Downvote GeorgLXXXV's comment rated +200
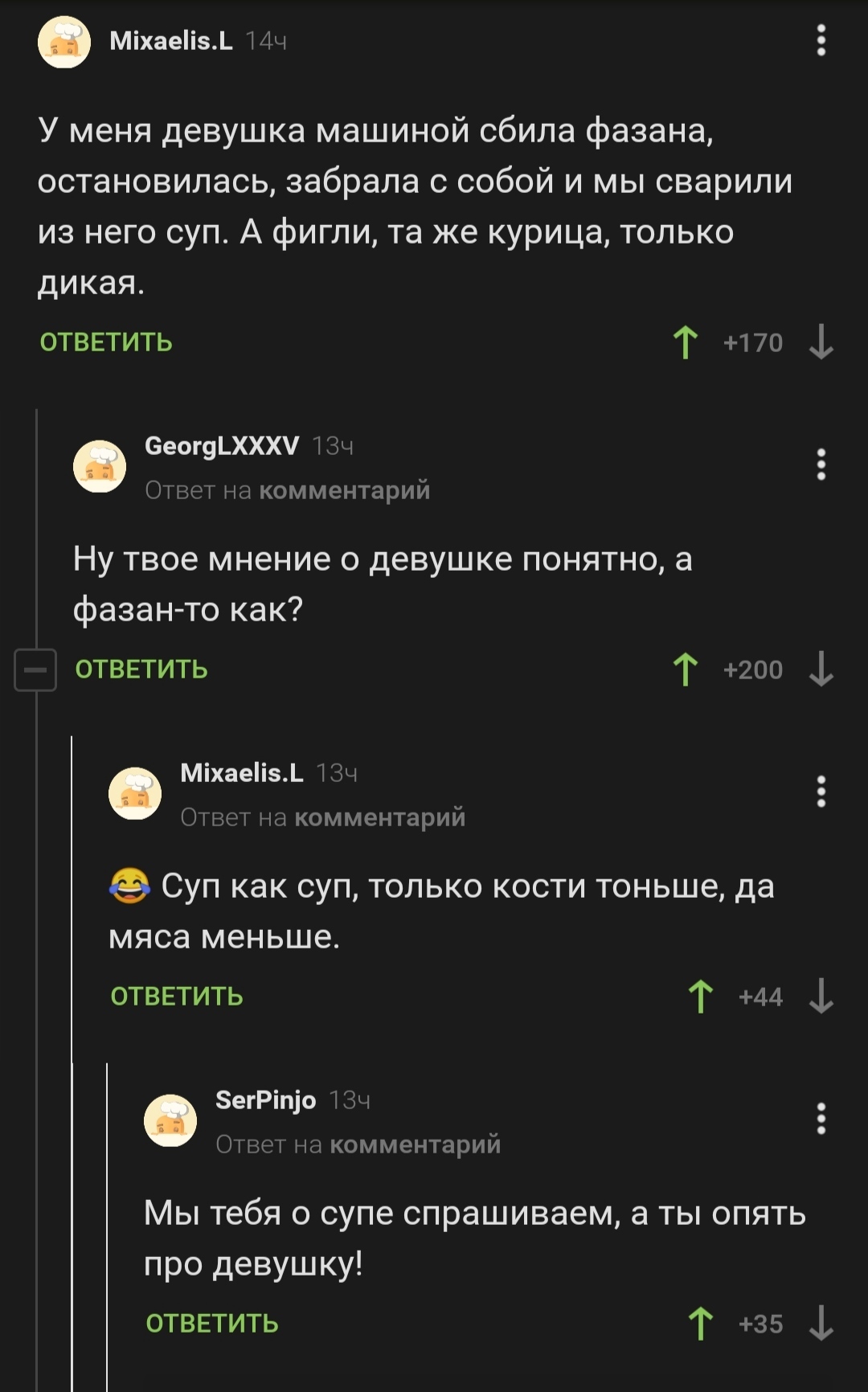Viewport: 868px width, 1392px height. (x=821, y=669)
